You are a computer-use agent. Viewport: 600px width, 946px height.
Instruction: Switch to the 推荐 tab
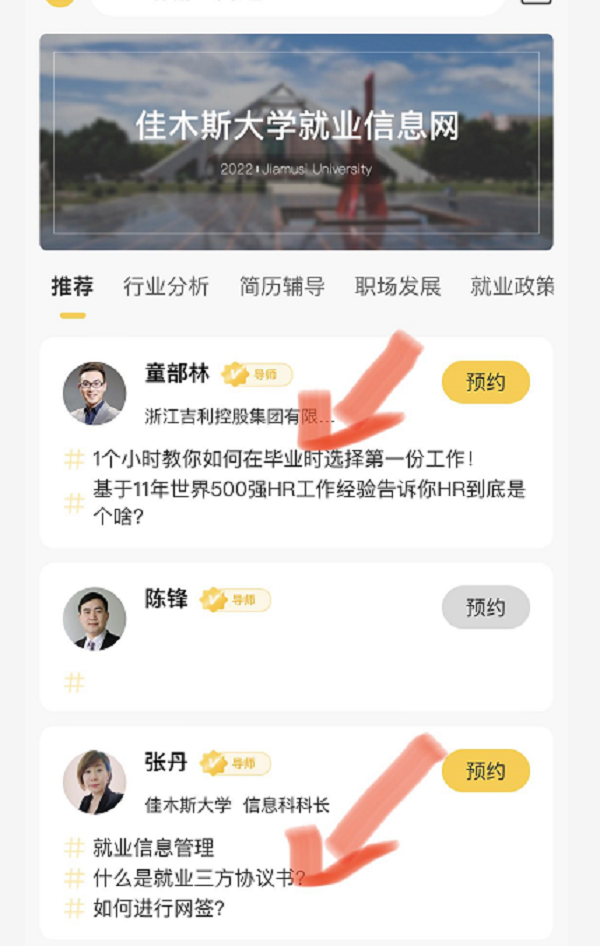coord(72,287)
